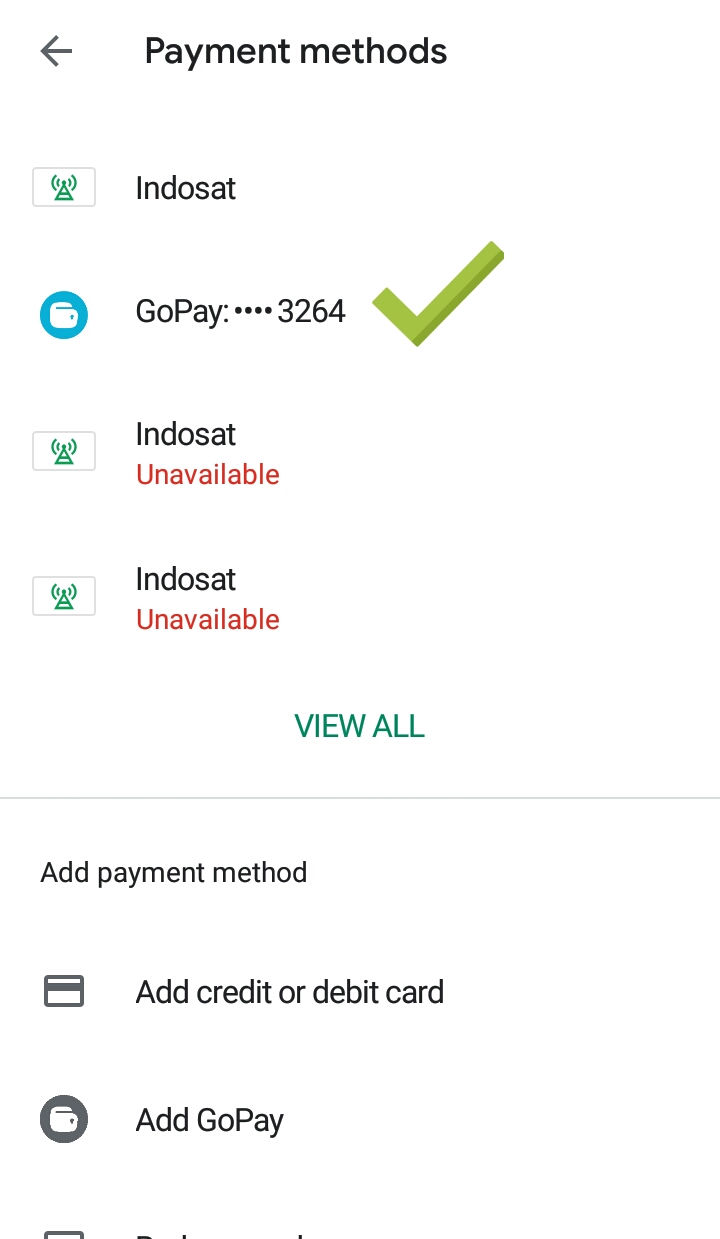Screen dimensions: 720x1239
Task: Tap the first Indosat payment entry
Action: click(x=185, y=187)
